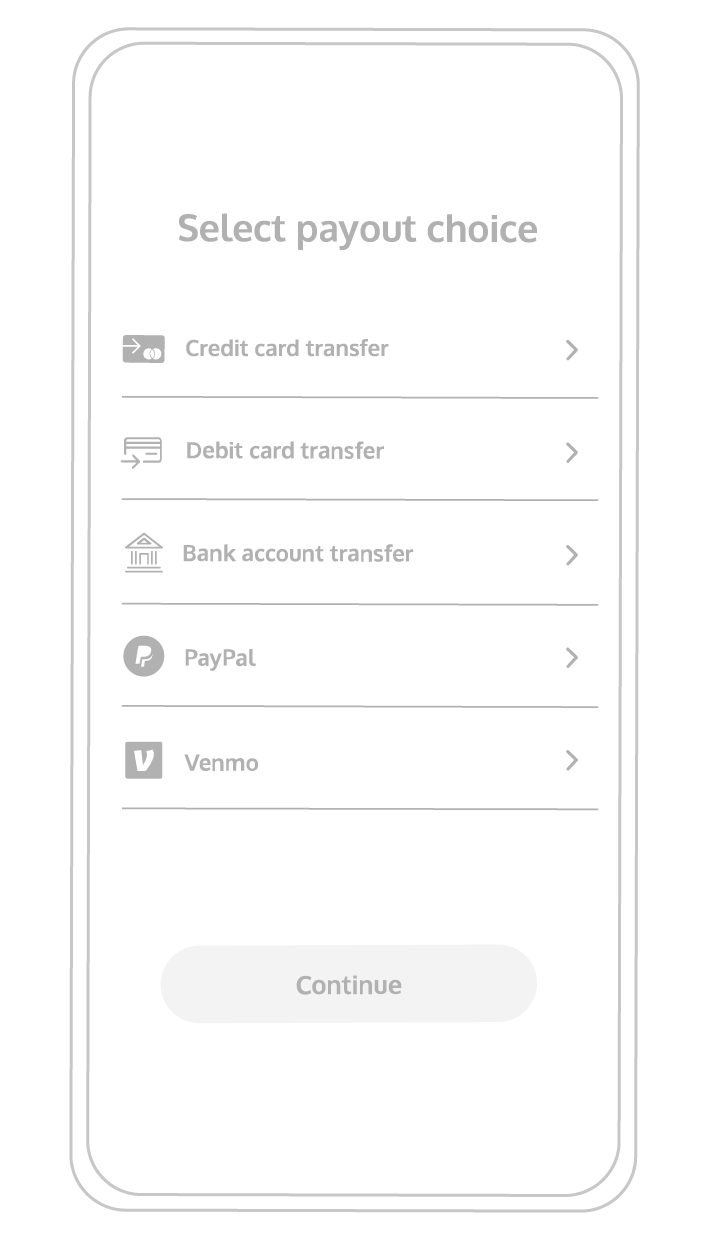Tap the Continue button
Image resolution: width=711 pixels, height=1236 pixels.
click(348, 984)
